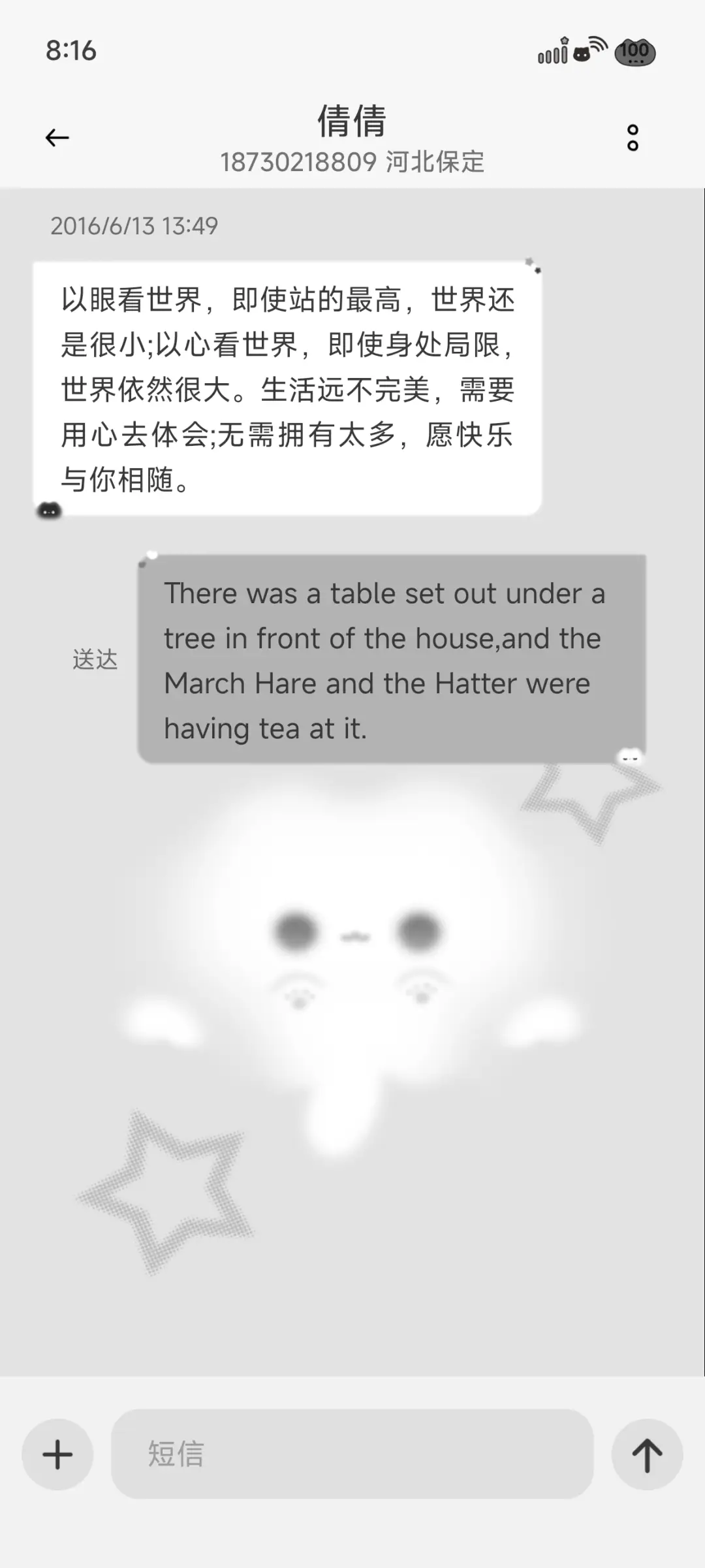Tap phone number 18730218809 河北保定

352,163
